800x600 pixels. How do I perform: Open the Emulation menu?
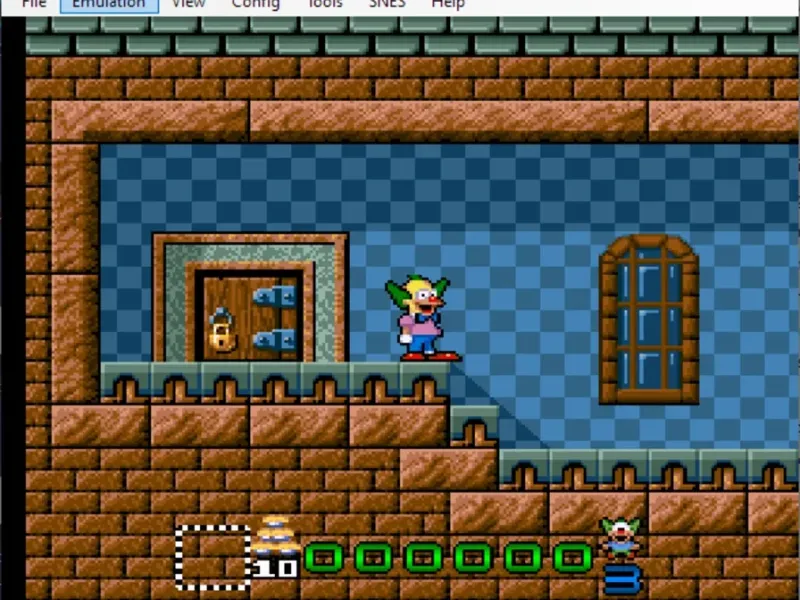point(109,4)
